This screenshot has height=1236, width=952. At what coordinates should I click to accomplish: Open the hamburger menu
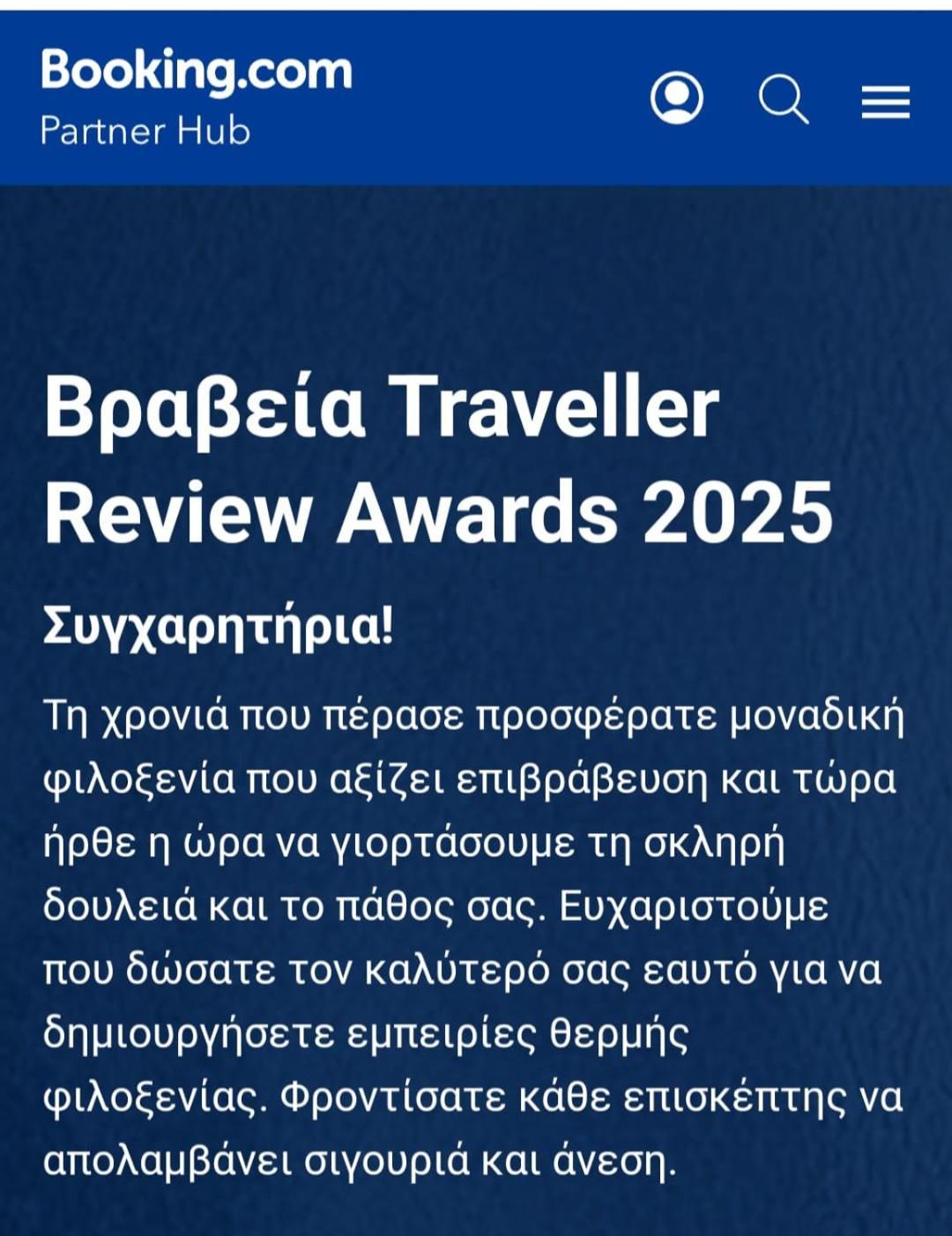885,102
